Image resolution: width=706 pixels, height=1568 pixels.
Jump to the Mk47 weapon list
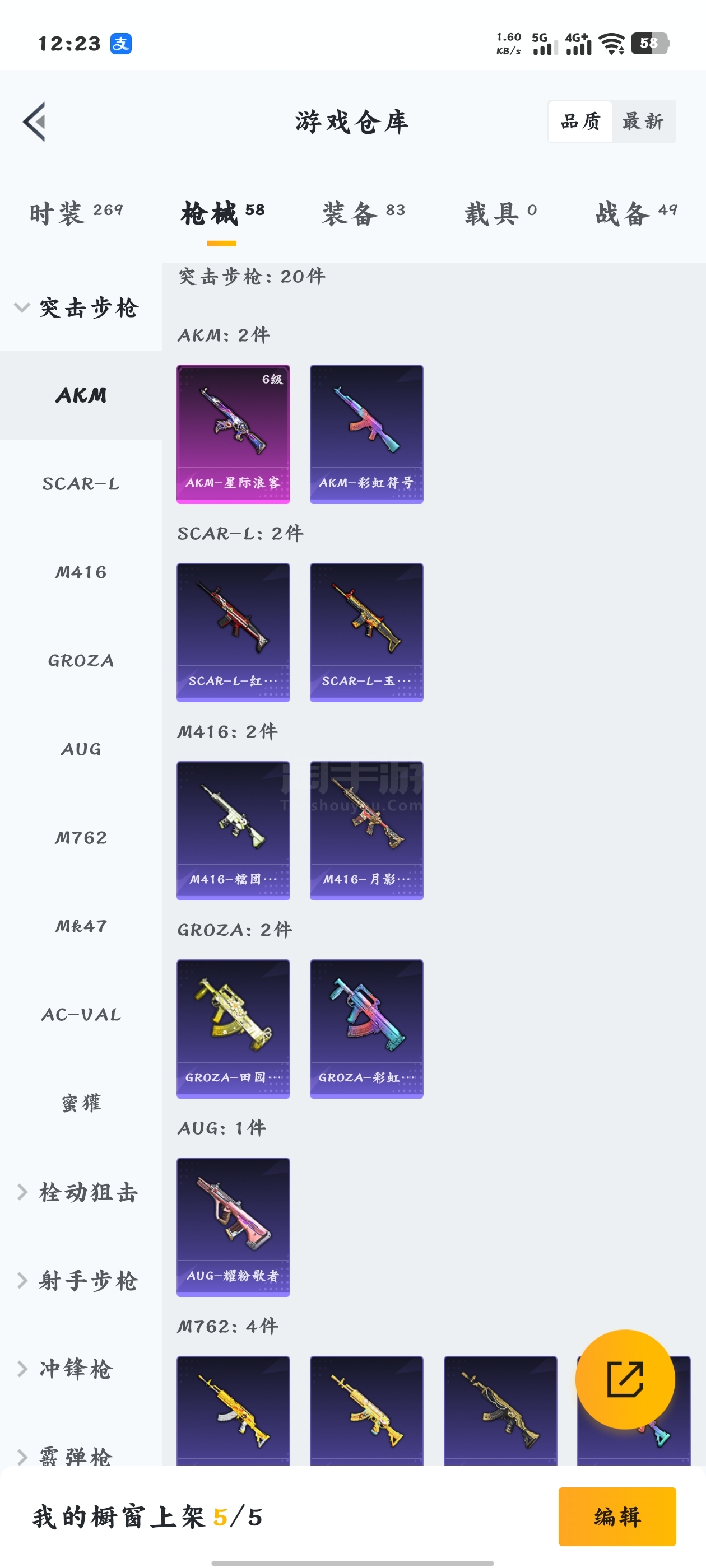click(81, 926)
